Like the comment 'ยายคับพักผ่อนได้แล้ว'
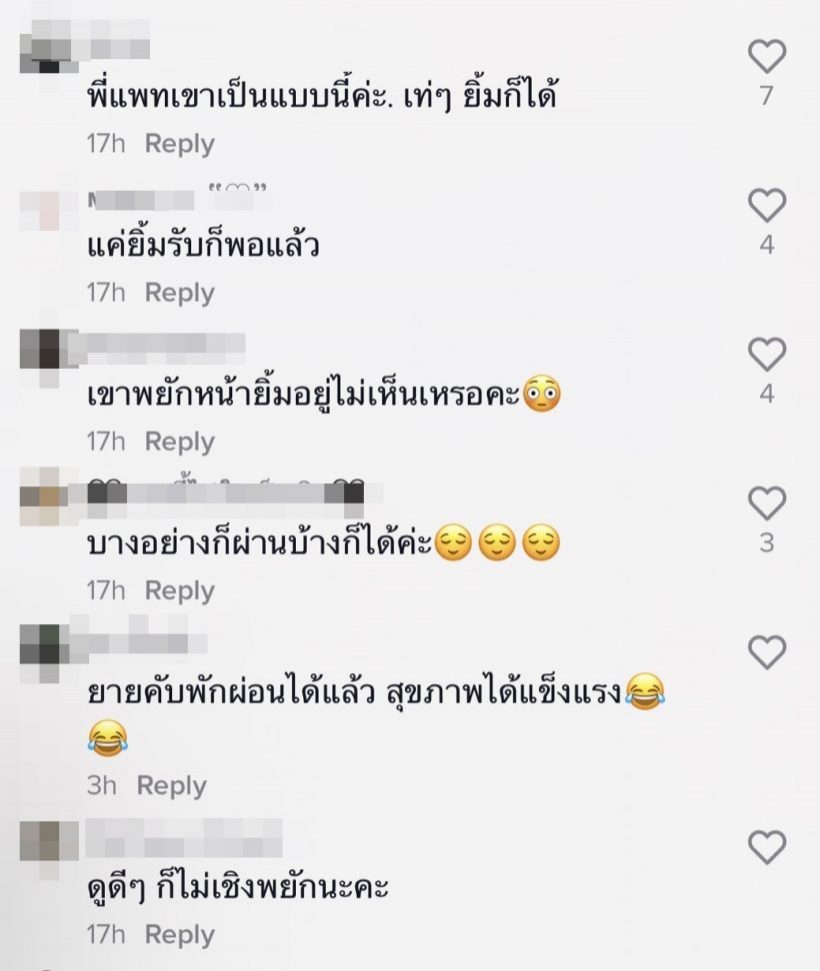The height and width of the screenshot is (971, 820). 767,653
